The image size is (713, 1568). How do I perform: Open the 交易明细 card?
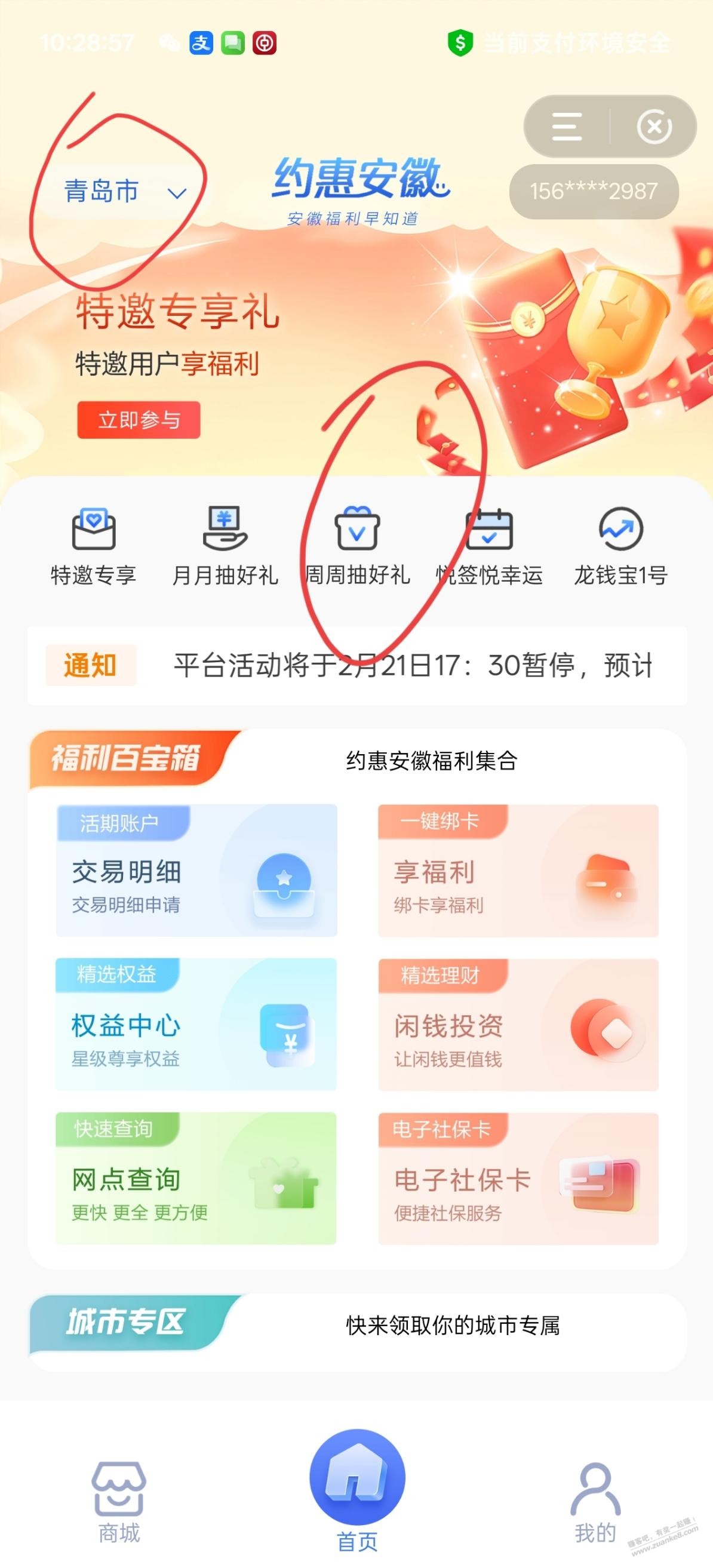(196, 871)
